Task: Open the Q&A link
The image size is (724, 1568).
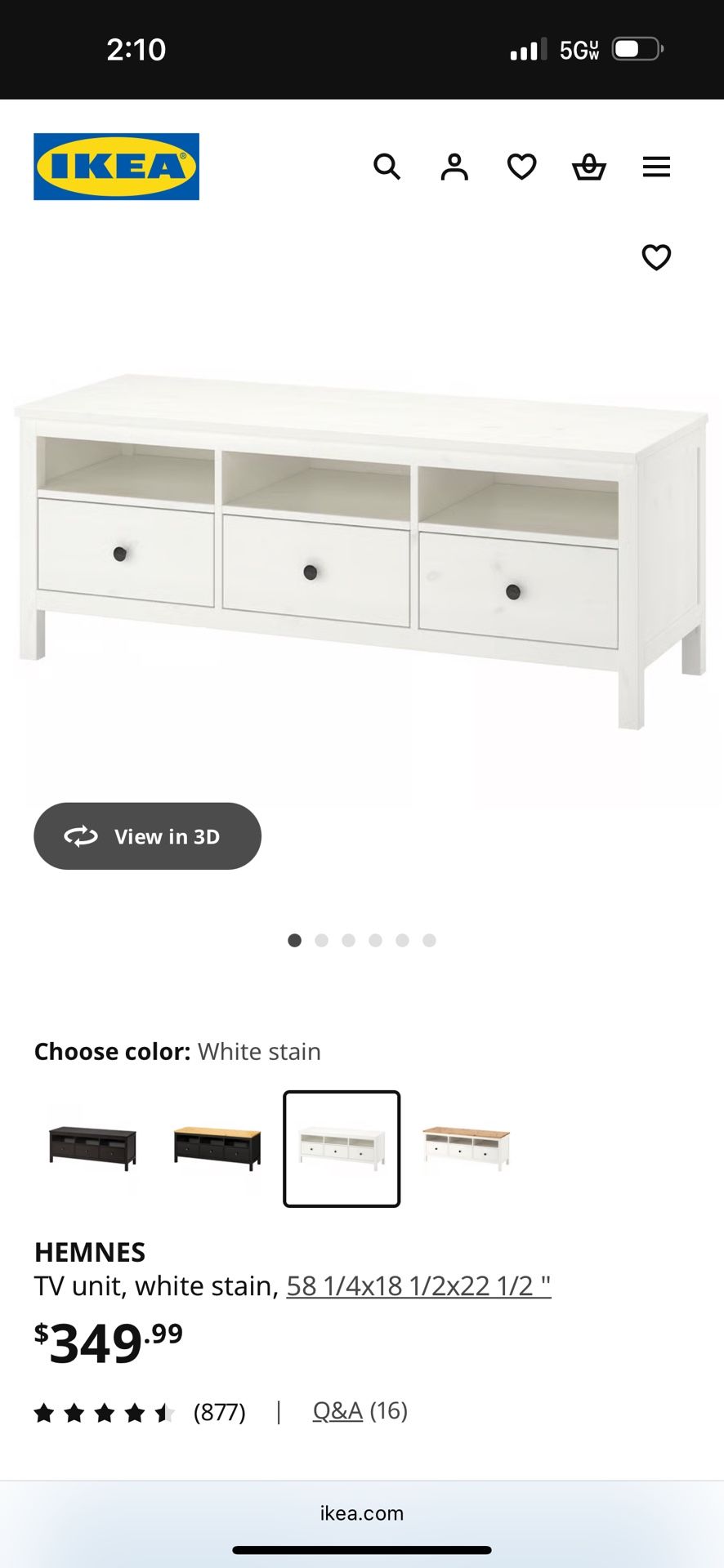Action: [337, 1410]
